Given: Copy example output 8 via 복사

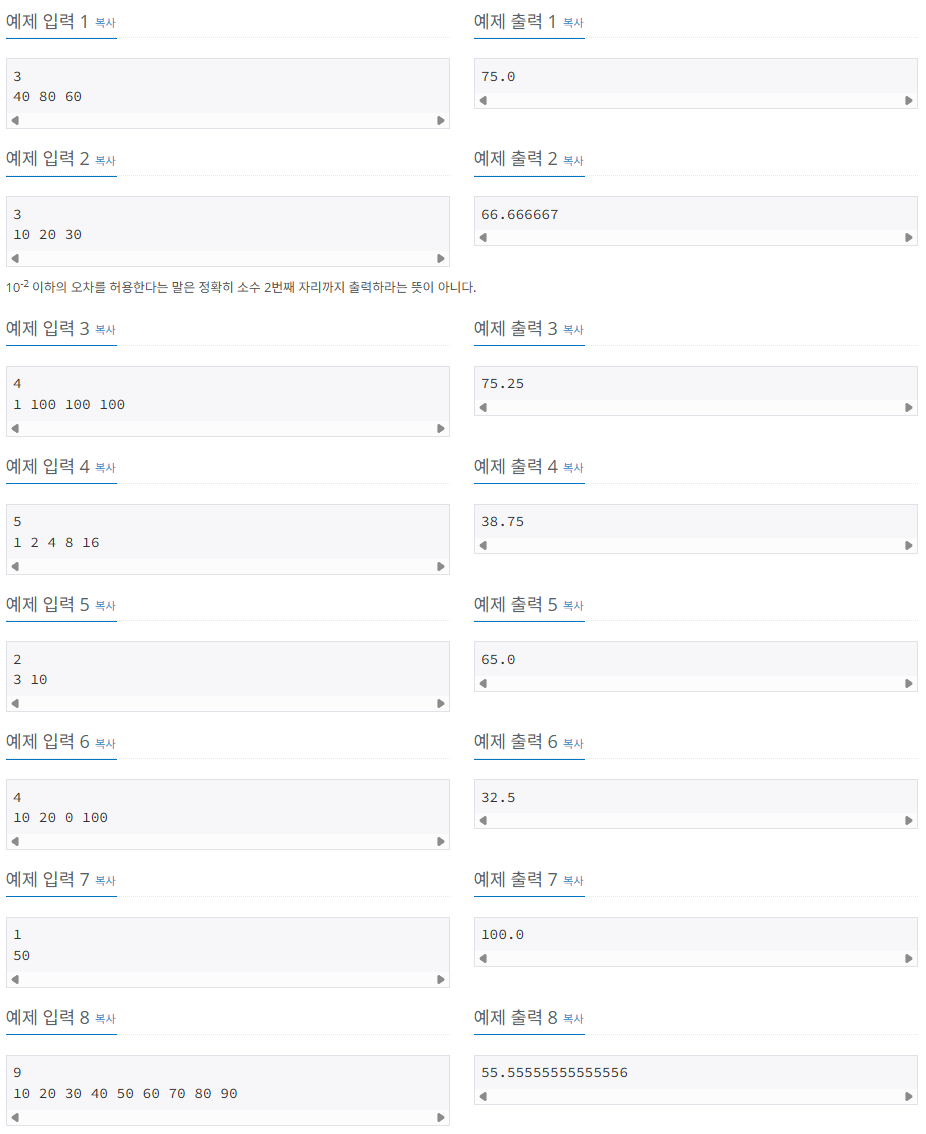Looking at the screenshot, I should point(573,1019).
